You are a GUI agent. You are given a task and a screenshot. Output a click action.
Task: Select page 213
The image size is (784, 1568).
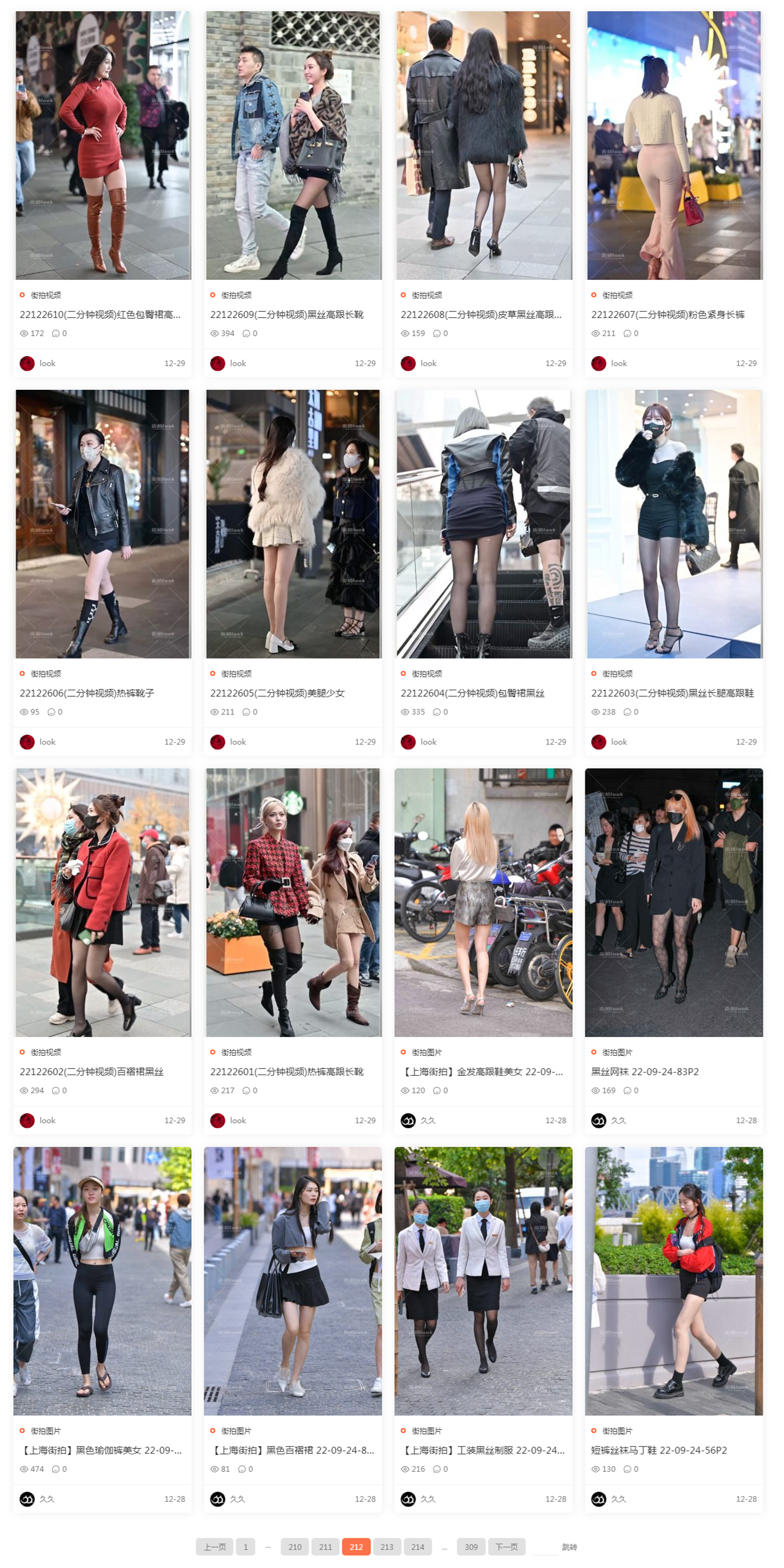point(387,1547)
